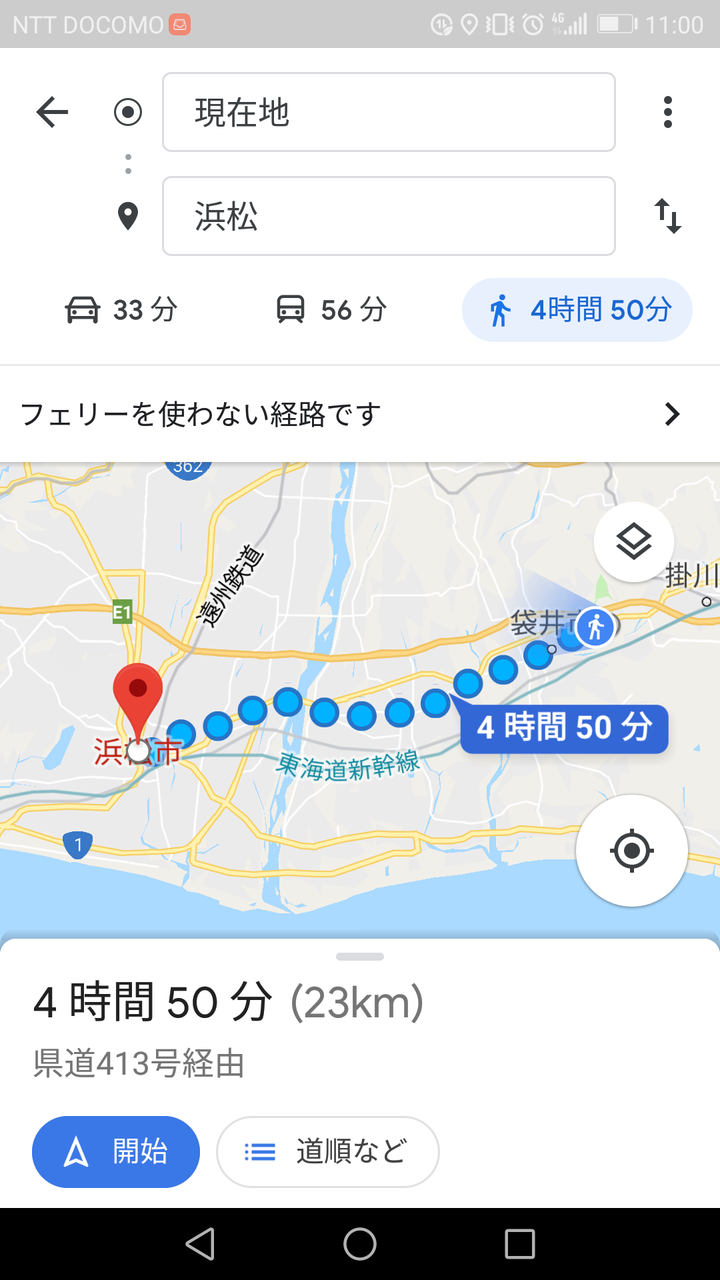Go back using the top-left arrow
Screen dimensions: 720x1280
[x=52, y=112]
